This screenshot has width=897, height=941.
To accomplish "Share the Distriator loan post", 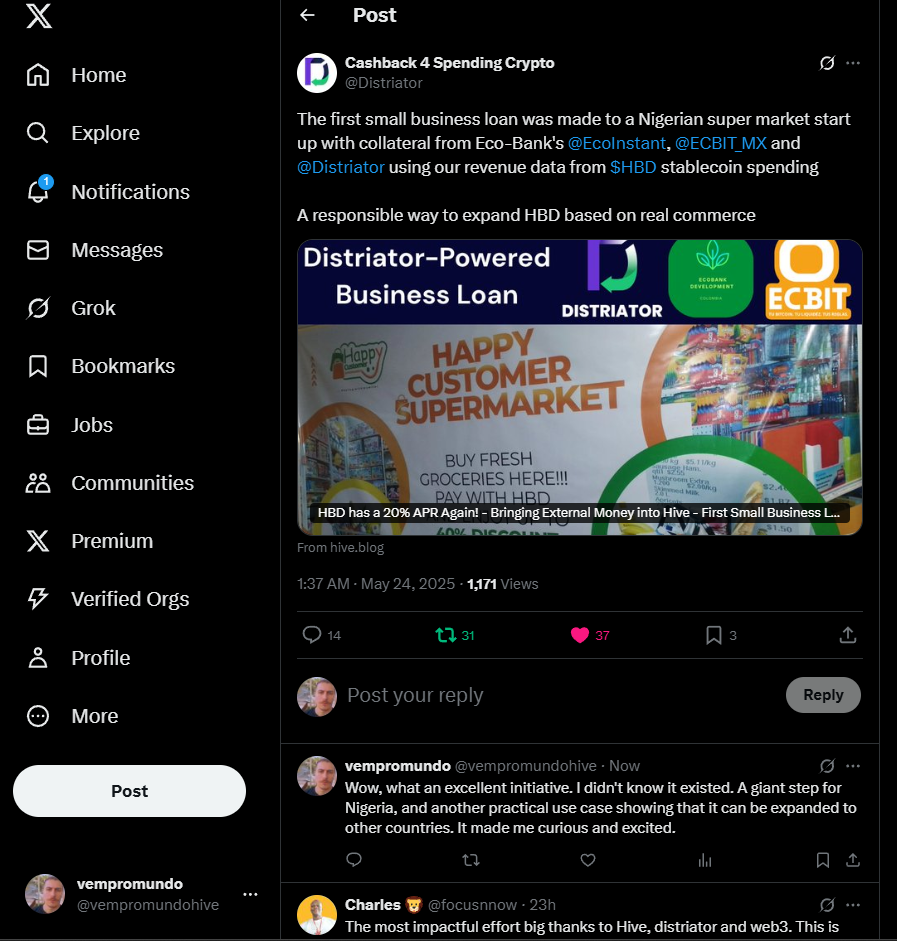I will [x=847, y=635].
